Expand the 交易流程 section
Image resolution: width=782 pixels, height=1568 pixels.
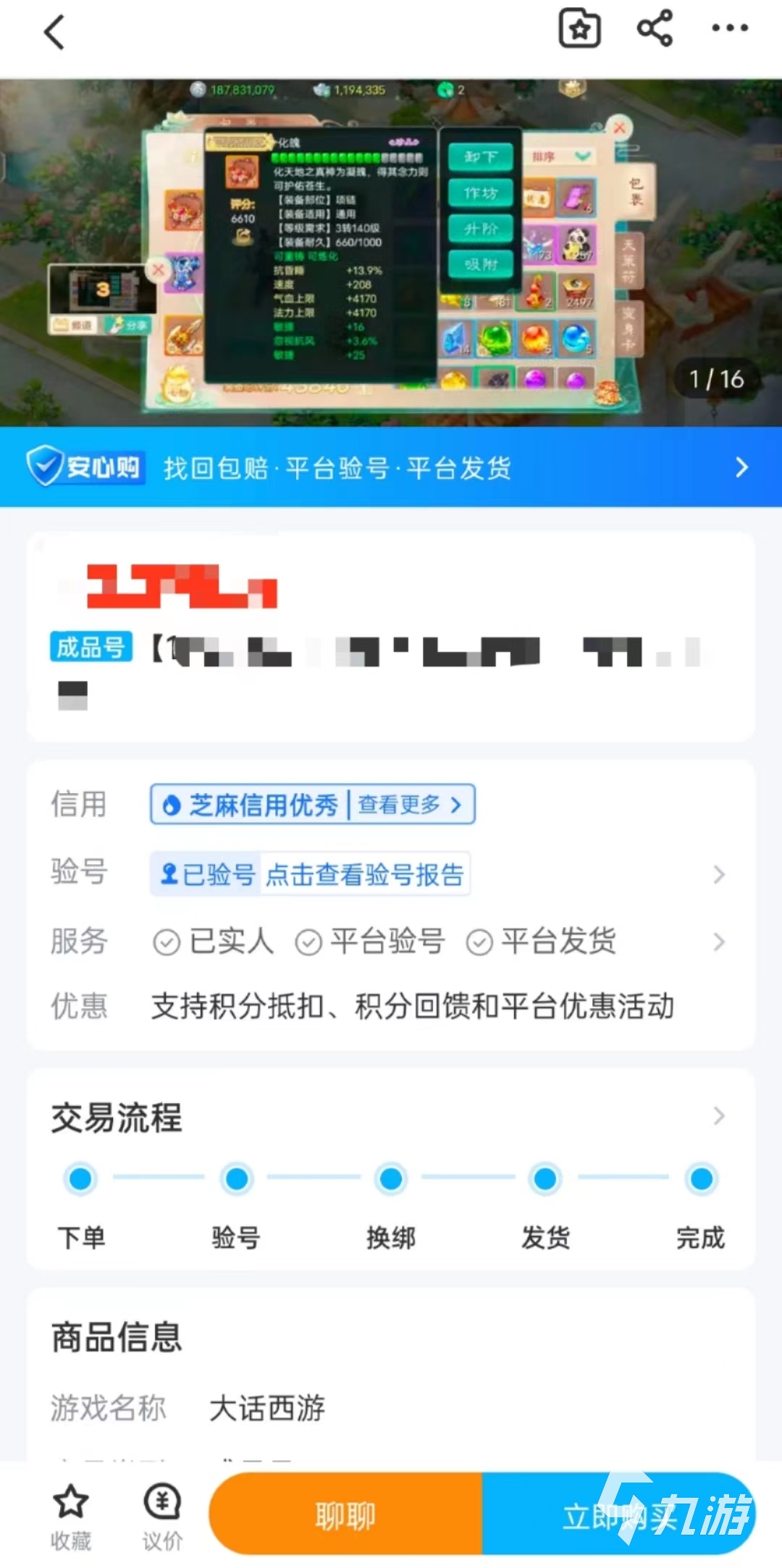click(x=391, y=1117)
